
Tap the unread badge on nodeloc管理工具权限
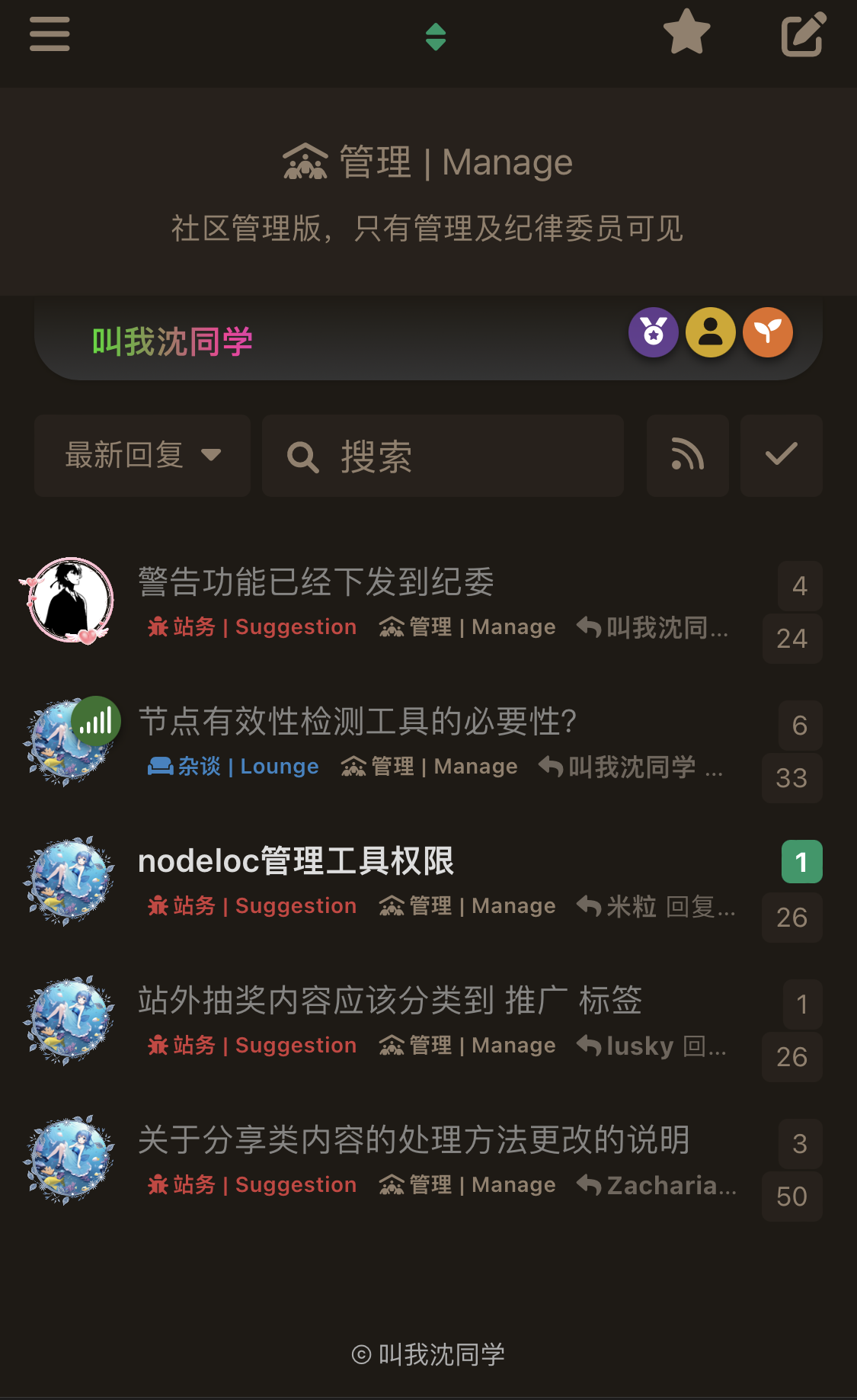[x=801, y=862]
